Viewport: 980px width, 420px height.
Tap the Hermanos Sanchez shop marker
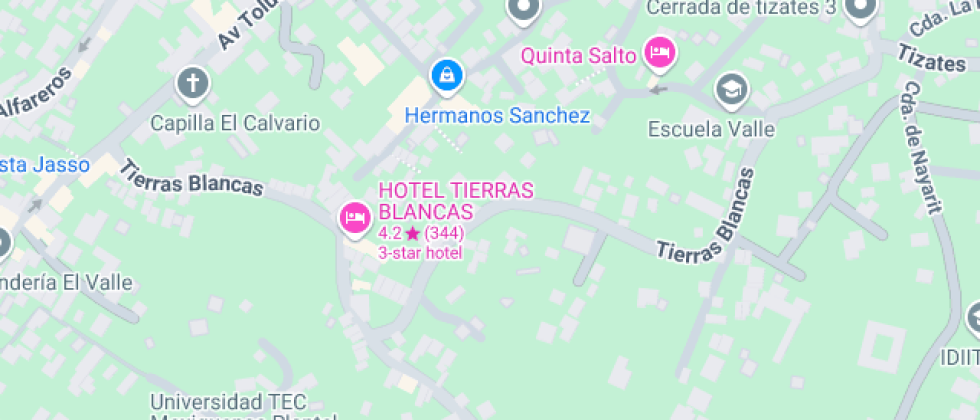click(446, 75)
